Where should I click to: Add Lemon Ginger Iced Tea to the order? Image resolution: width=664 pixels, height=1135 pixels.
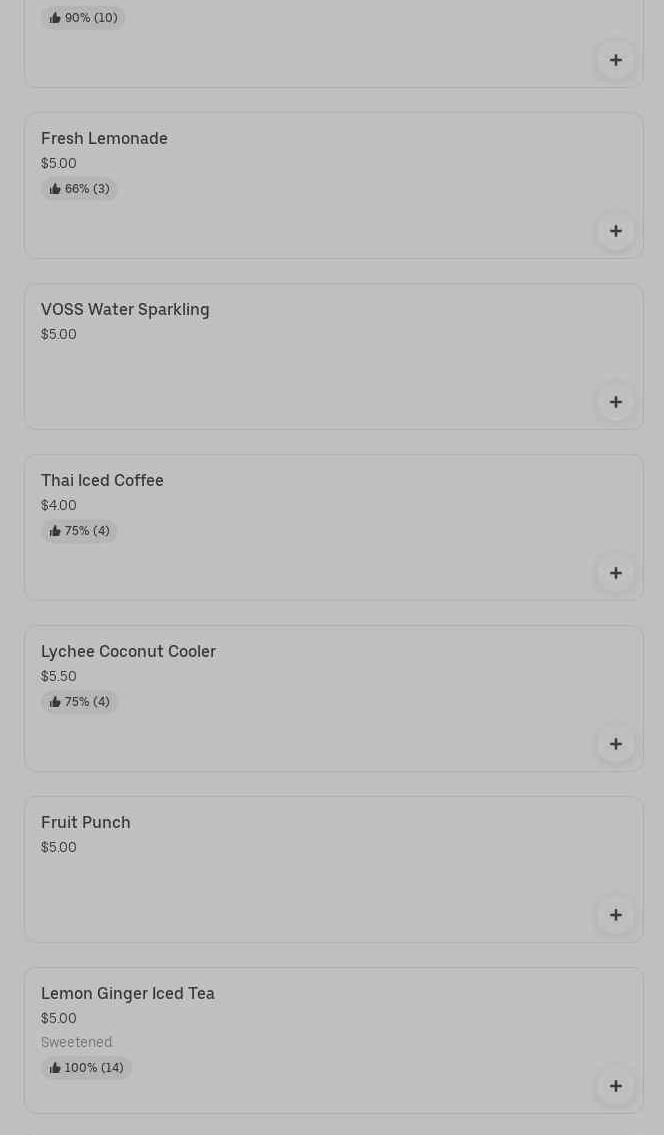point(615,1085)
